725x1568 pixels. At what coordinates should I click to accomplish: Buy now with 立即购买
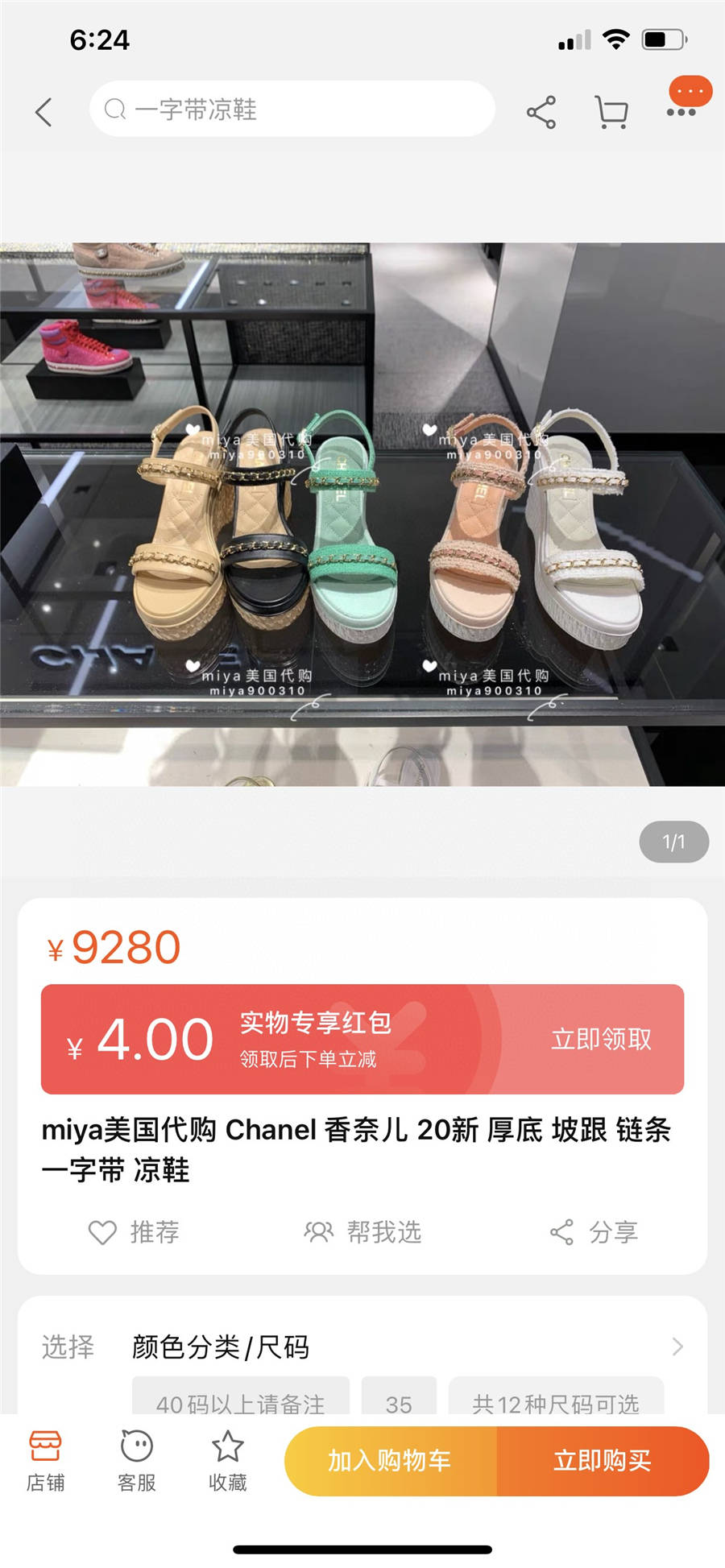click(x=603, y=1461)
